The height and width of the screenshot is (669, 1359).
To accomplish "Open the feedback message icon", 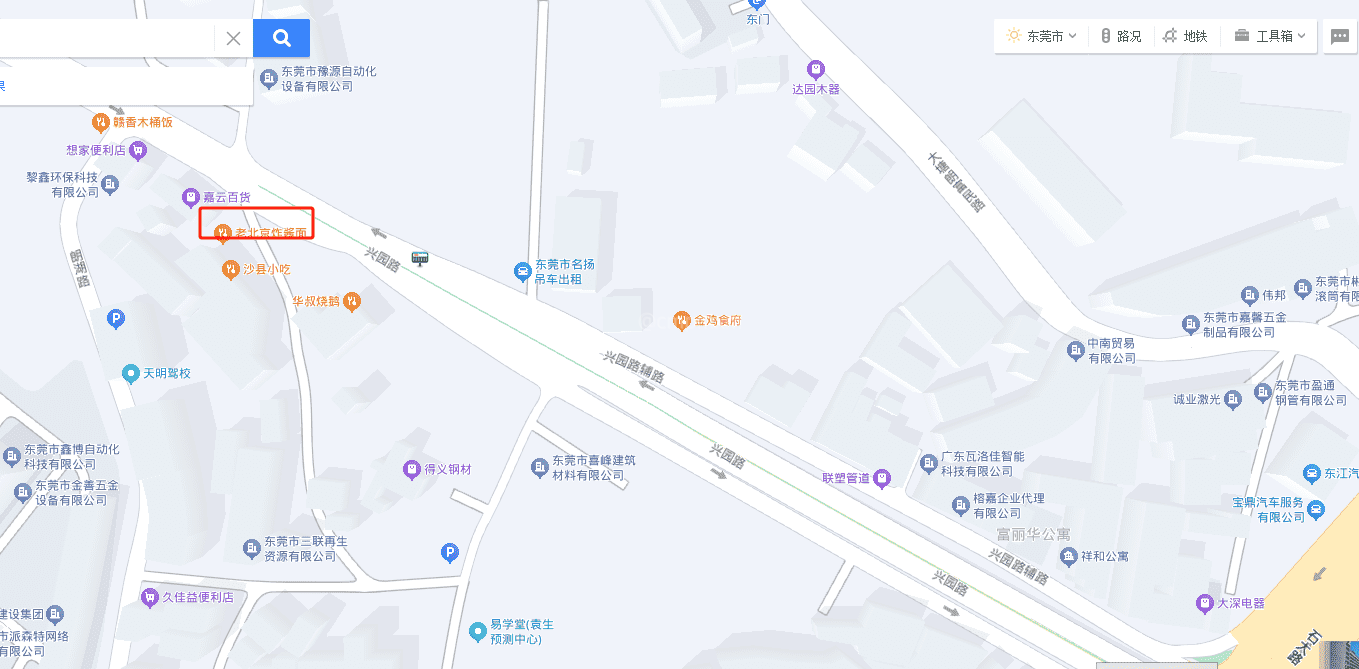I will (x=1340, y=37).
